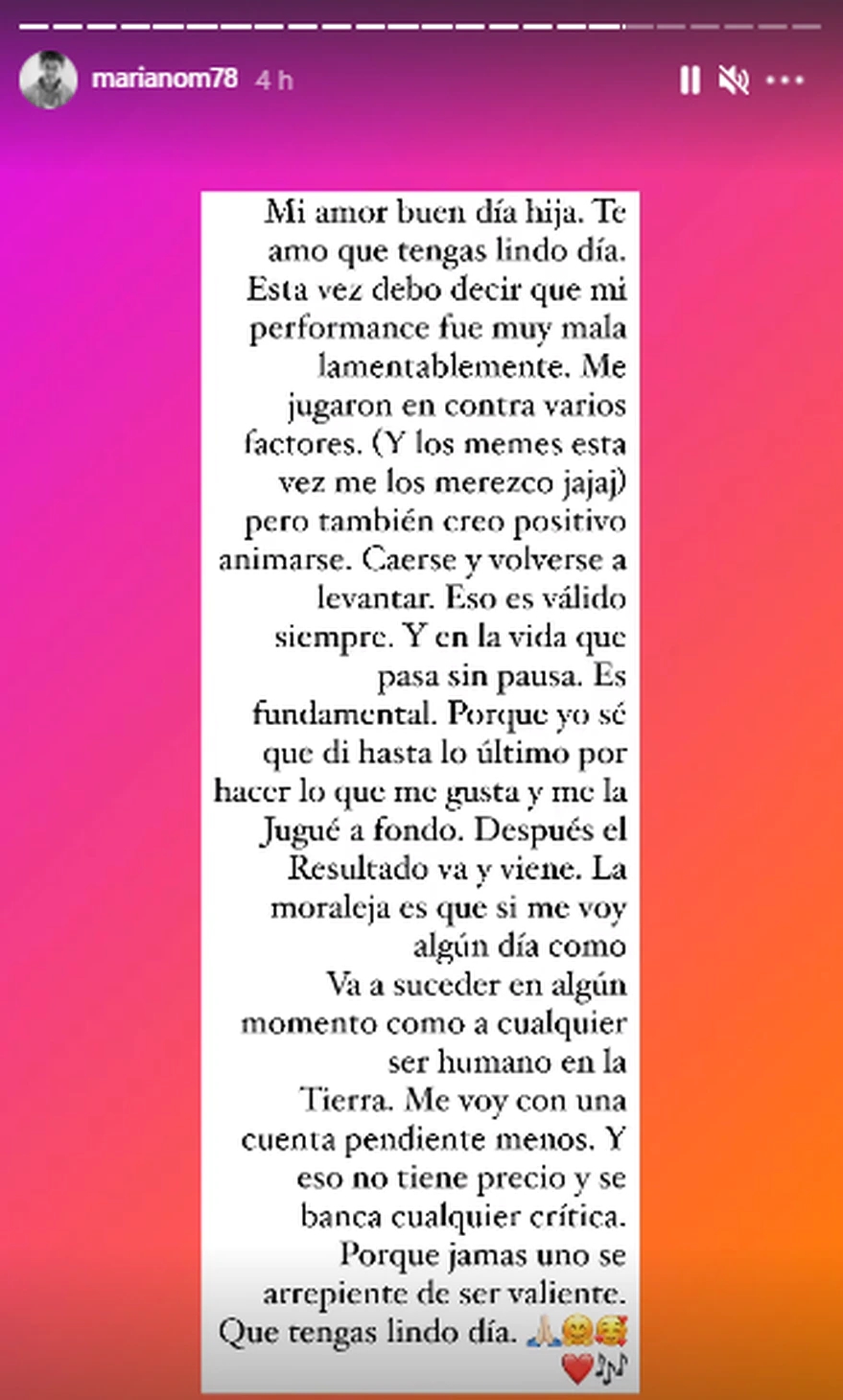Open the marianom78 username link
The height and width of the screenshot is (1400, 843).
coord(164,79)
